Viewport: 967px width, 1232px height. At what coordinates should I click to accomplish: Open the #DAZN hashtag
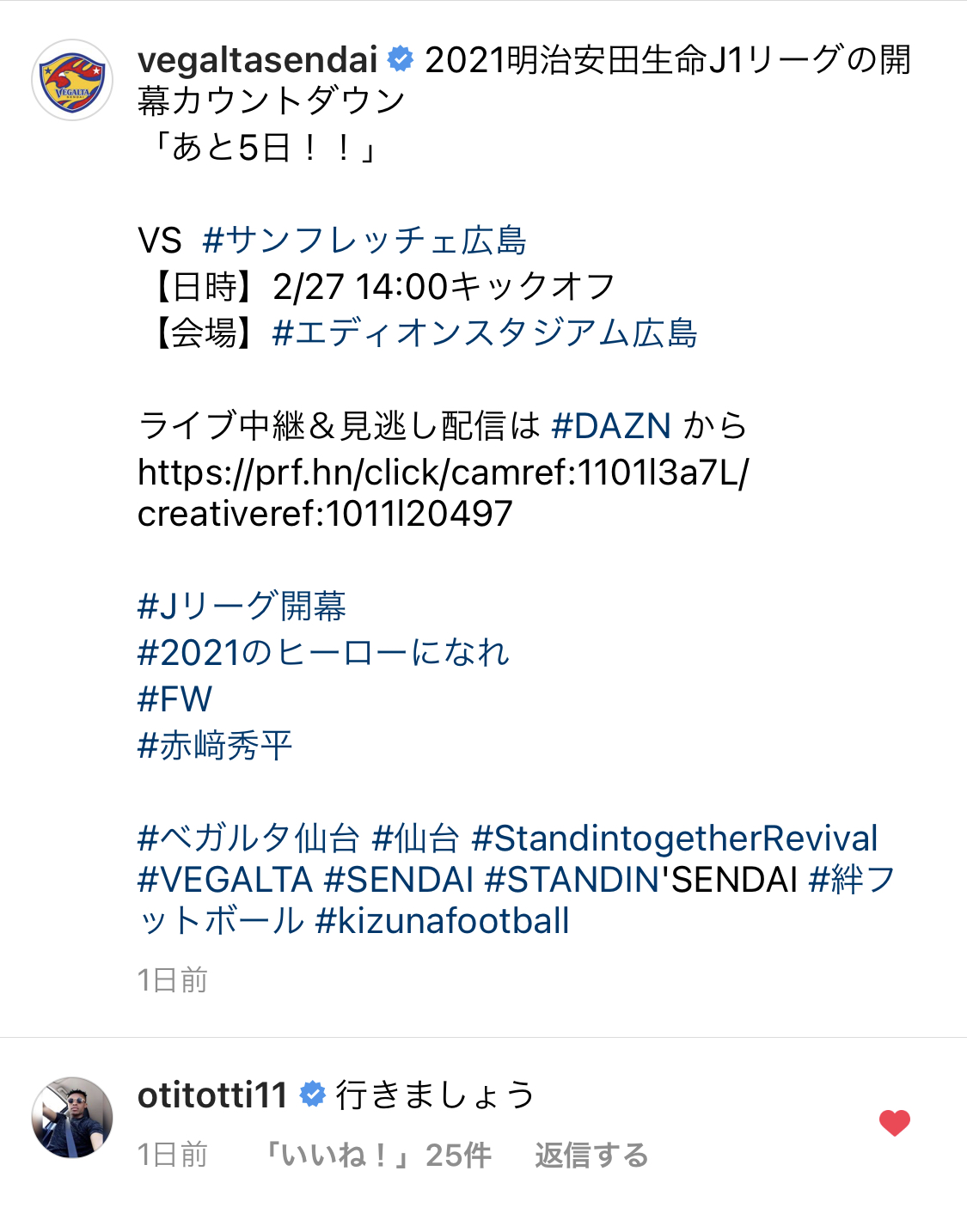[611, 426]
